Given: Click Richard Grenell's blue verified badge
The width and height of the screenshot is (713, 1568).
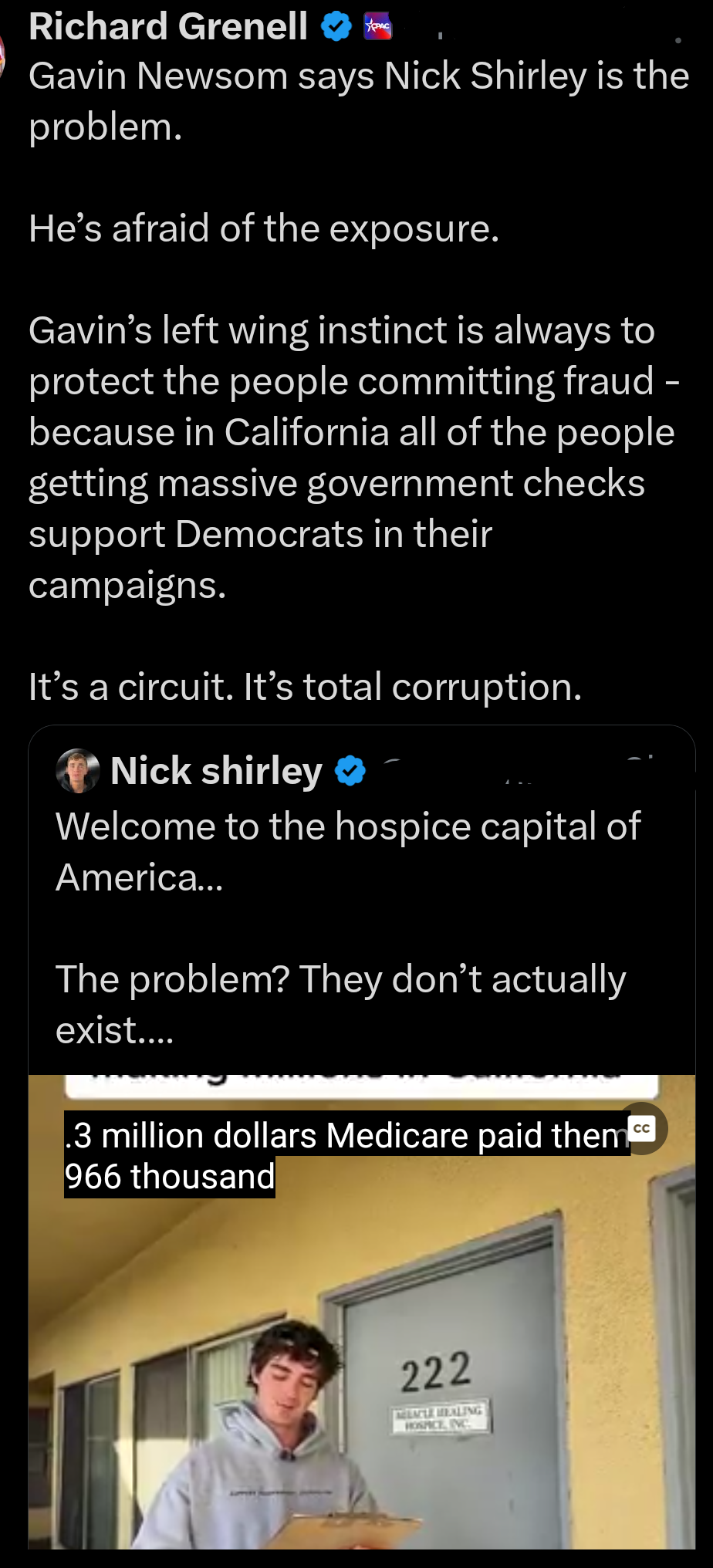Looking at the screenshot, I should 334,25.
